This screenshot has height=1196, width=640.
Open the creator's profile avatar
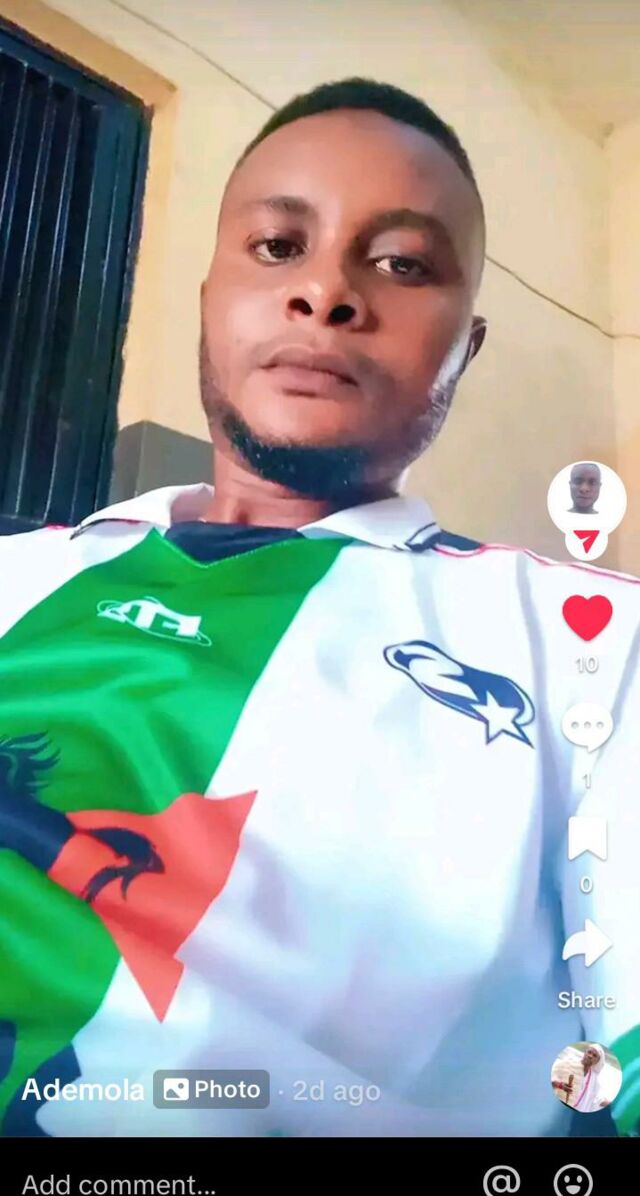(586, 500)
